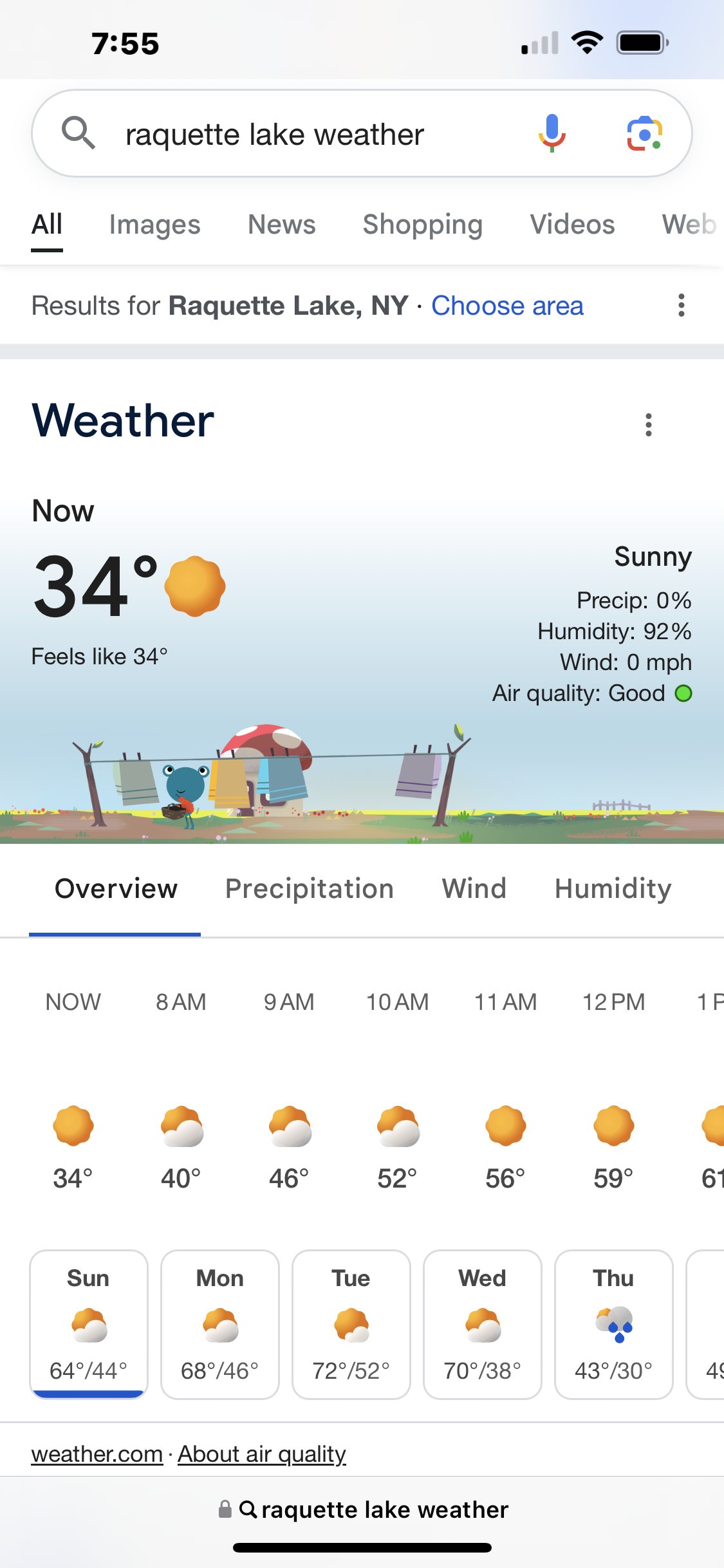Tap the browser address bar at the bottom

click(364, 1509)
